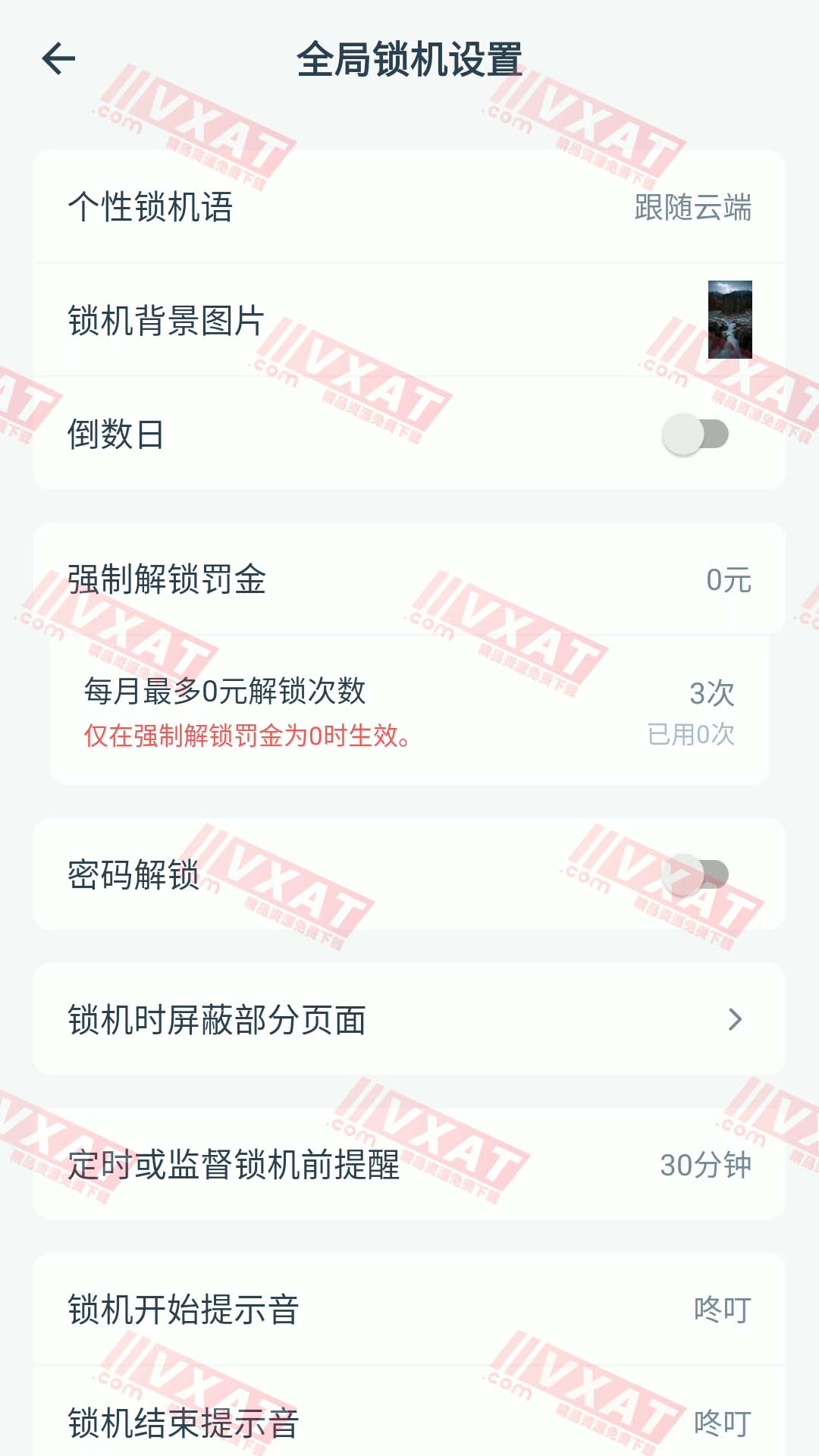The width and height of the screenshot is (819, 1456).
Task: Adjust 定时或监督锁机前提醒 time
Action: (x=409, y=1165)
